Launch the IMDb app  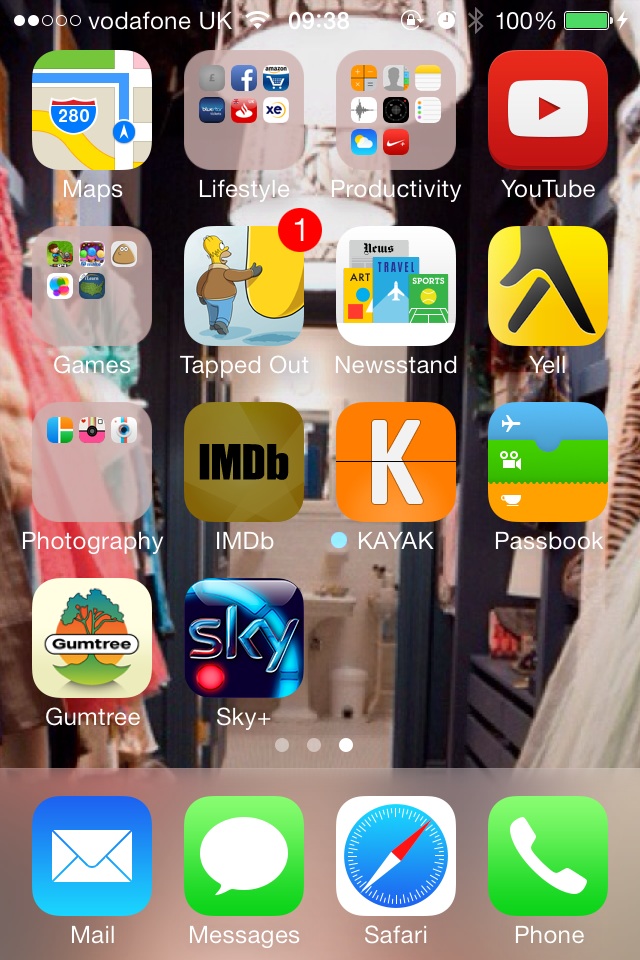pos(244,462)
